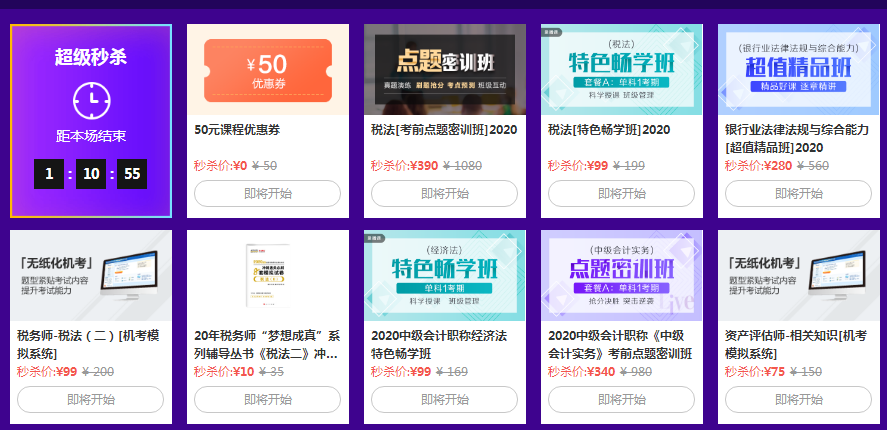Tap 即将开始 under 2020中级会计职称经济法
This screenshot has width=887, height=430.
tap(444, 399)
